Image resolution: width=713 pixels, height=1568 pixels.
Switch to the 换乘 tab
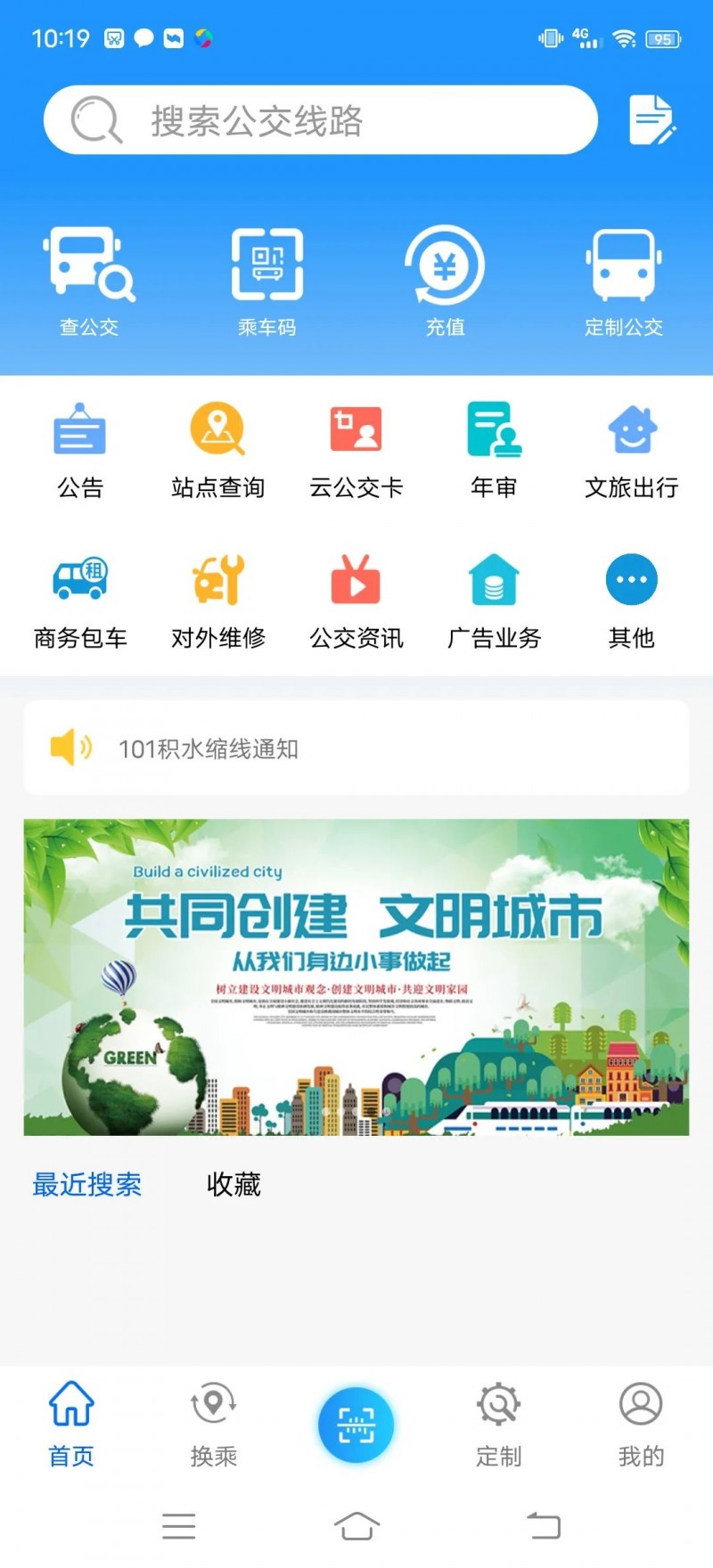214,1425
